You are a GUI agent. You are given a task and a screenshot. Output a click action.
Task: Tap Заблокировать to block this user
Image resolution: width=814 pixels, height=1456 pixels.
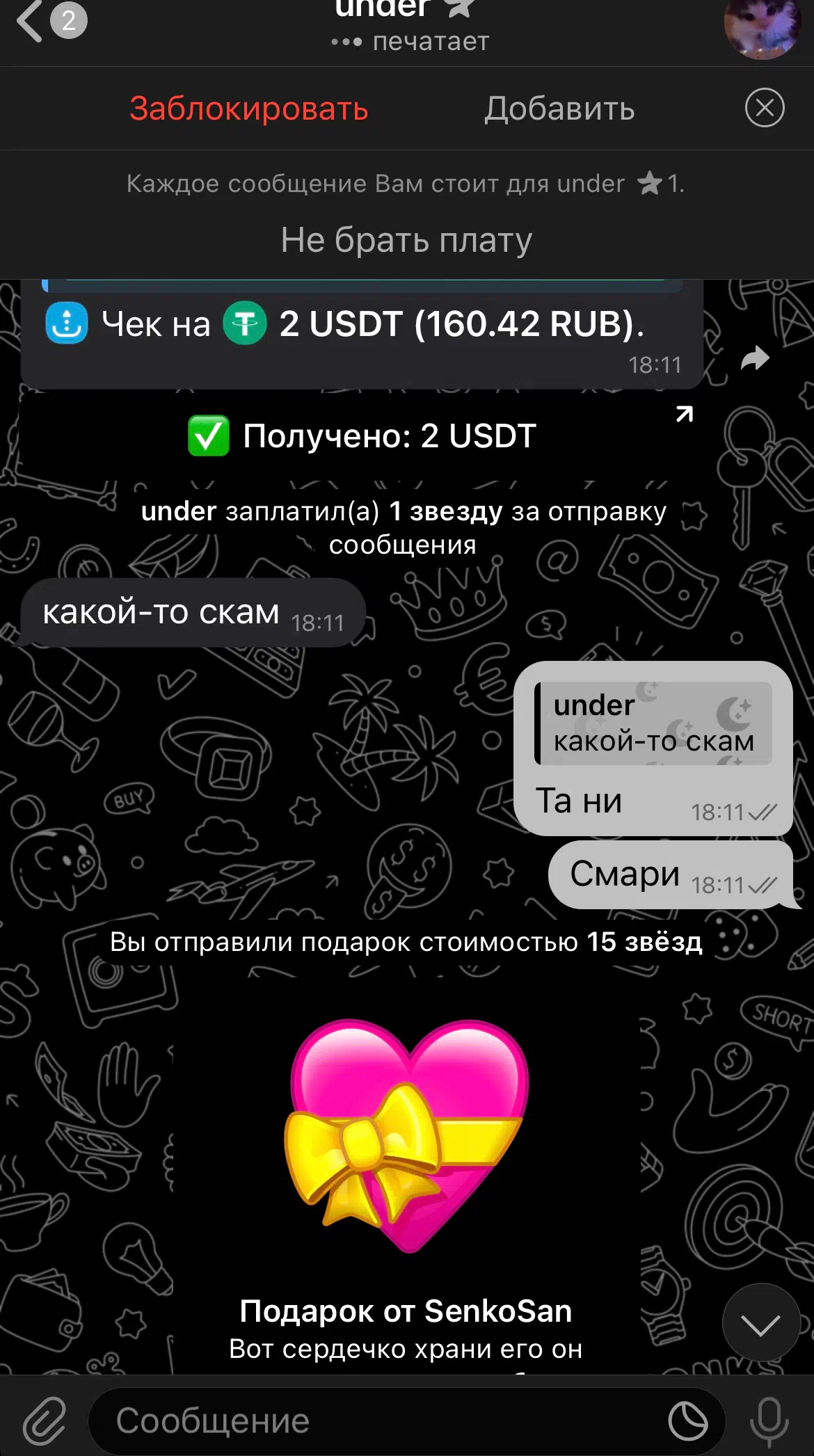(248, 109)
